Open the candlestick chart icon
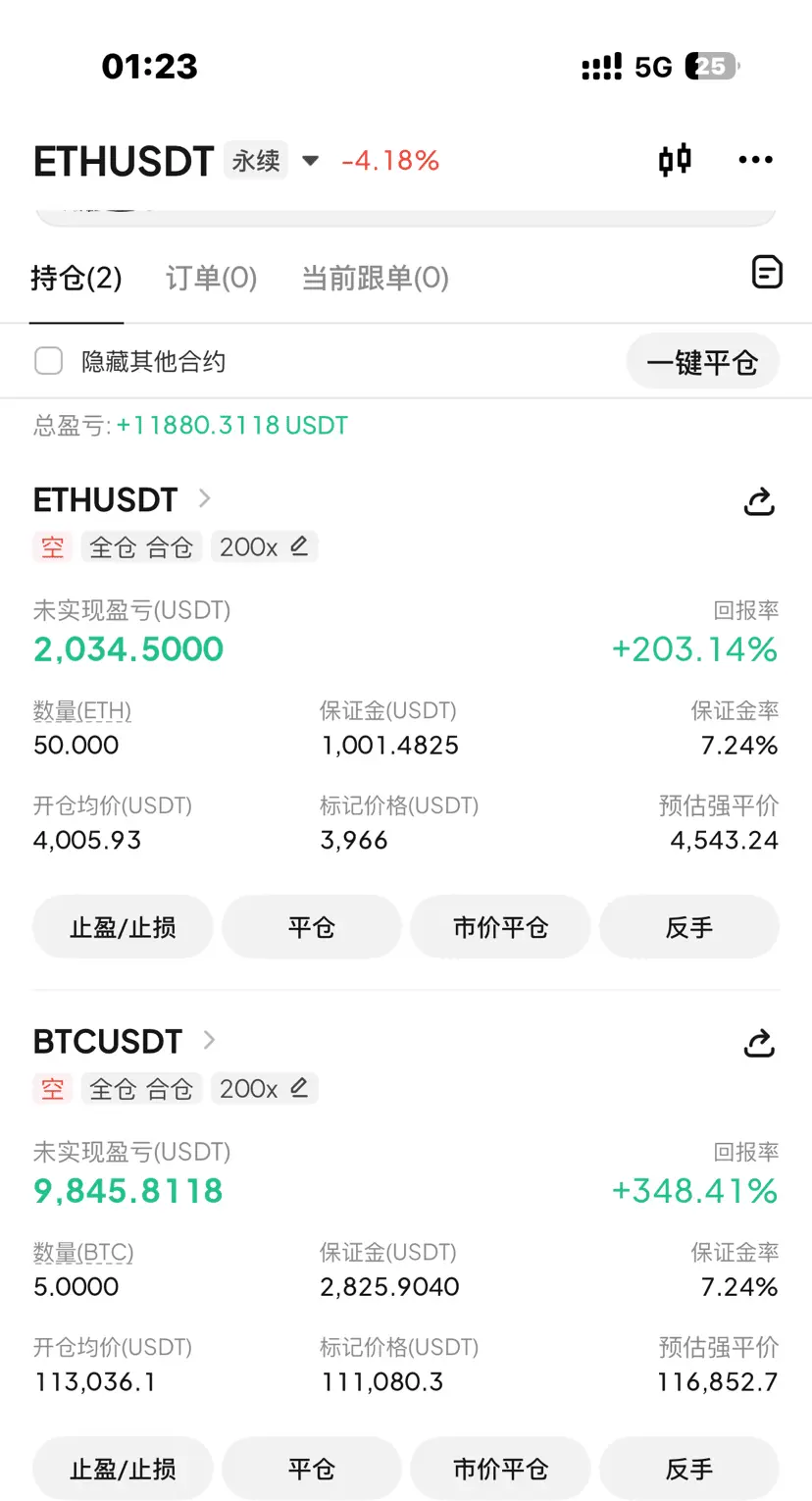Image resolution: width=812 pixels, height=1501 pixels. (x=675, y=160)
